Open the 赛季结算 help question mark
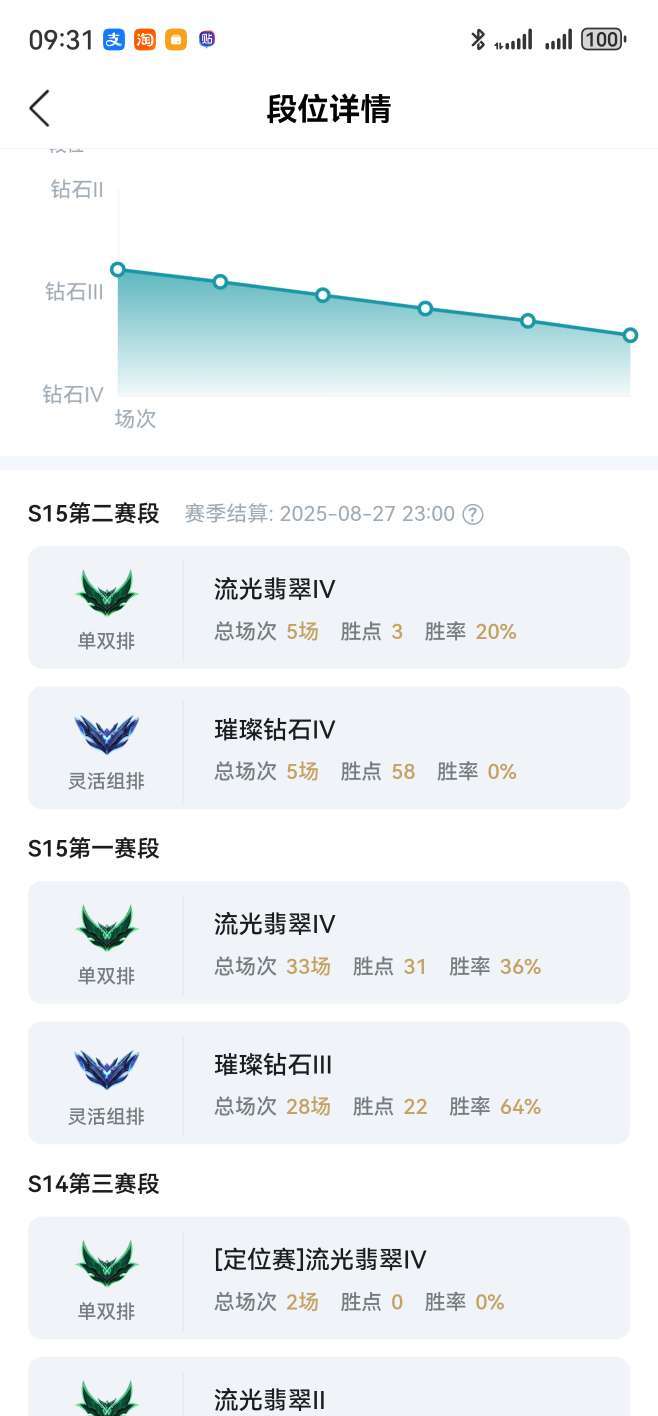 click(x=473, y=514)
